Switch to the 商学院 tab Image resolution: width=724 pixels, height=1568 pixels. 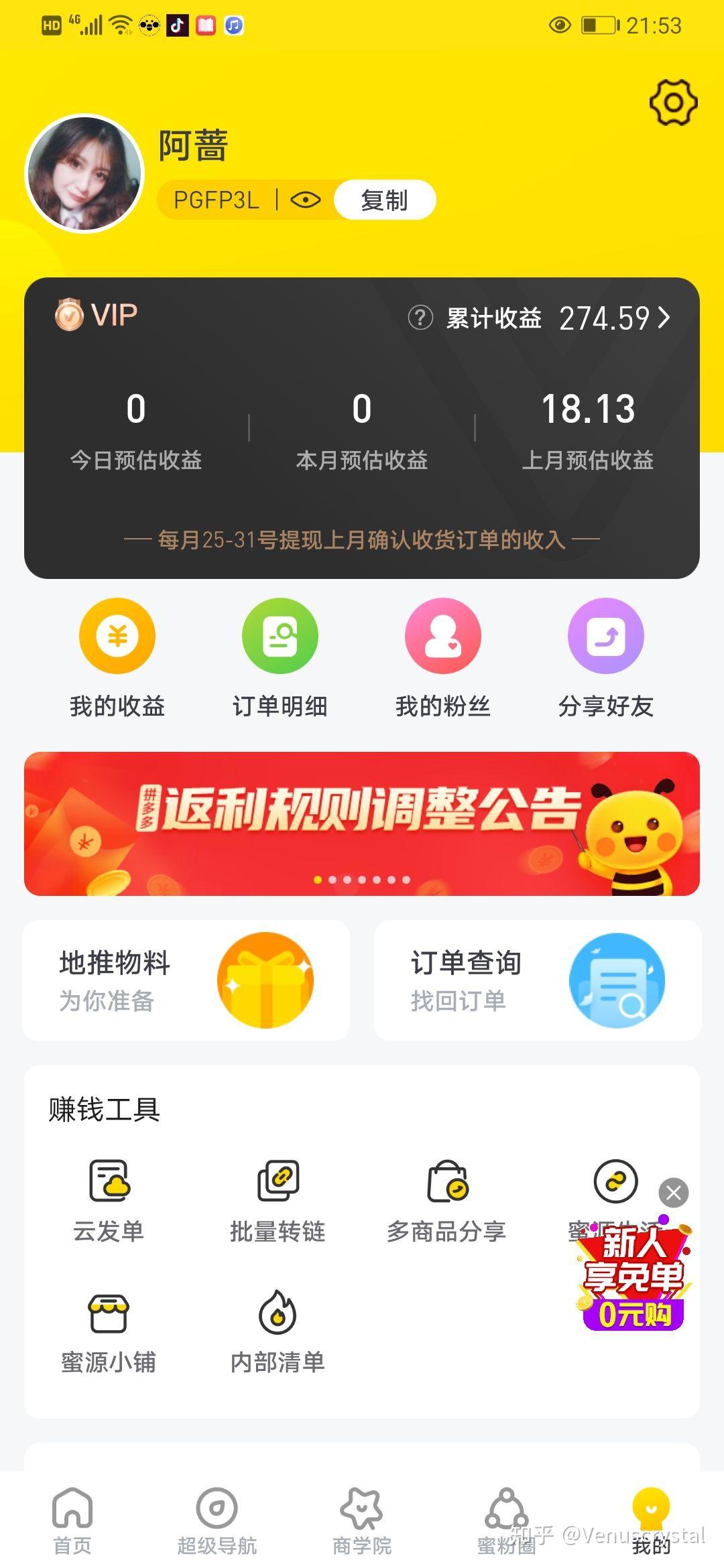pos(362,1521)
